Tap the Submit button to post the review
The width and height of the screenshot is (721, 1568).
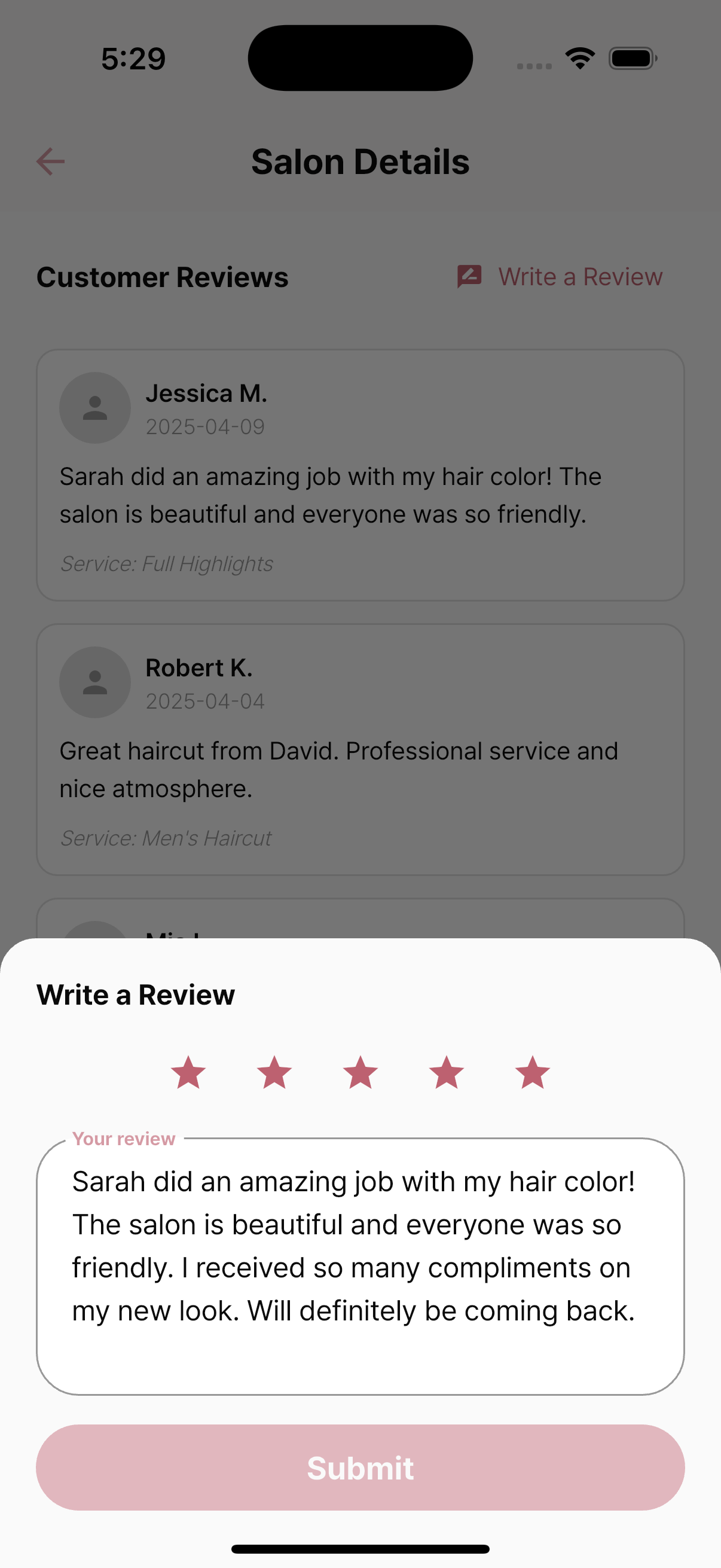tap(360, 1468)
